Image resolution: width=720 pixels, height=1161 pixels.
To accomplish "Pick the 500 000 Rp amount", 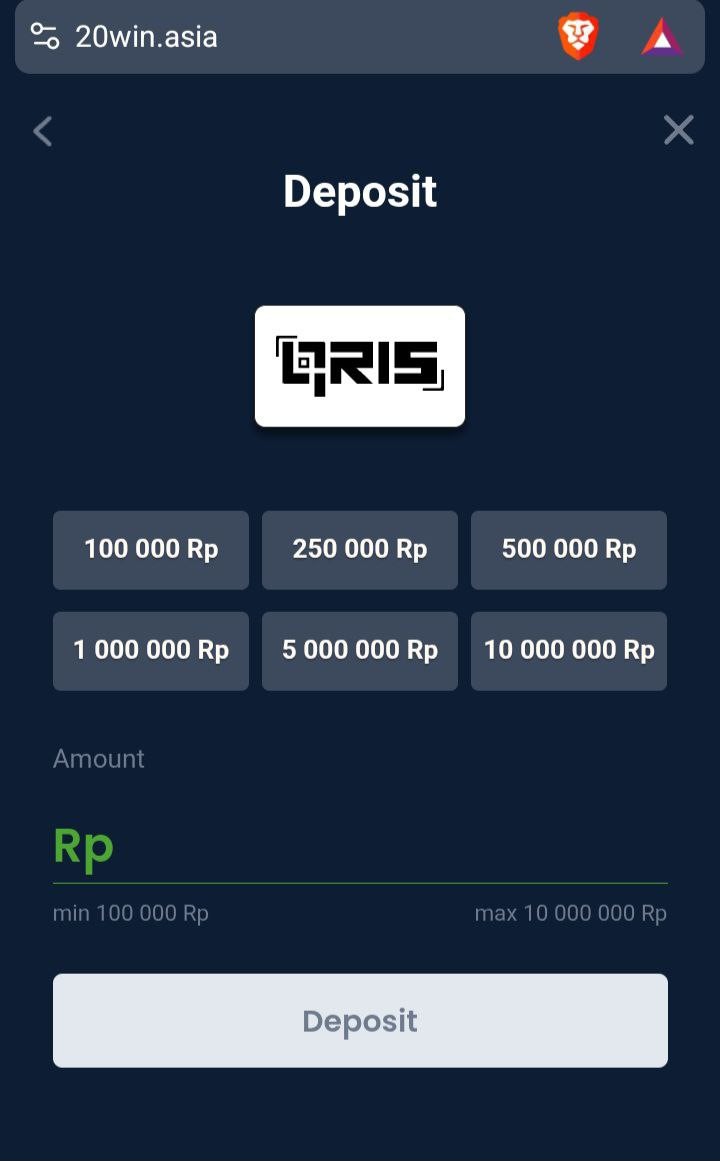I will tap(568, 550).
